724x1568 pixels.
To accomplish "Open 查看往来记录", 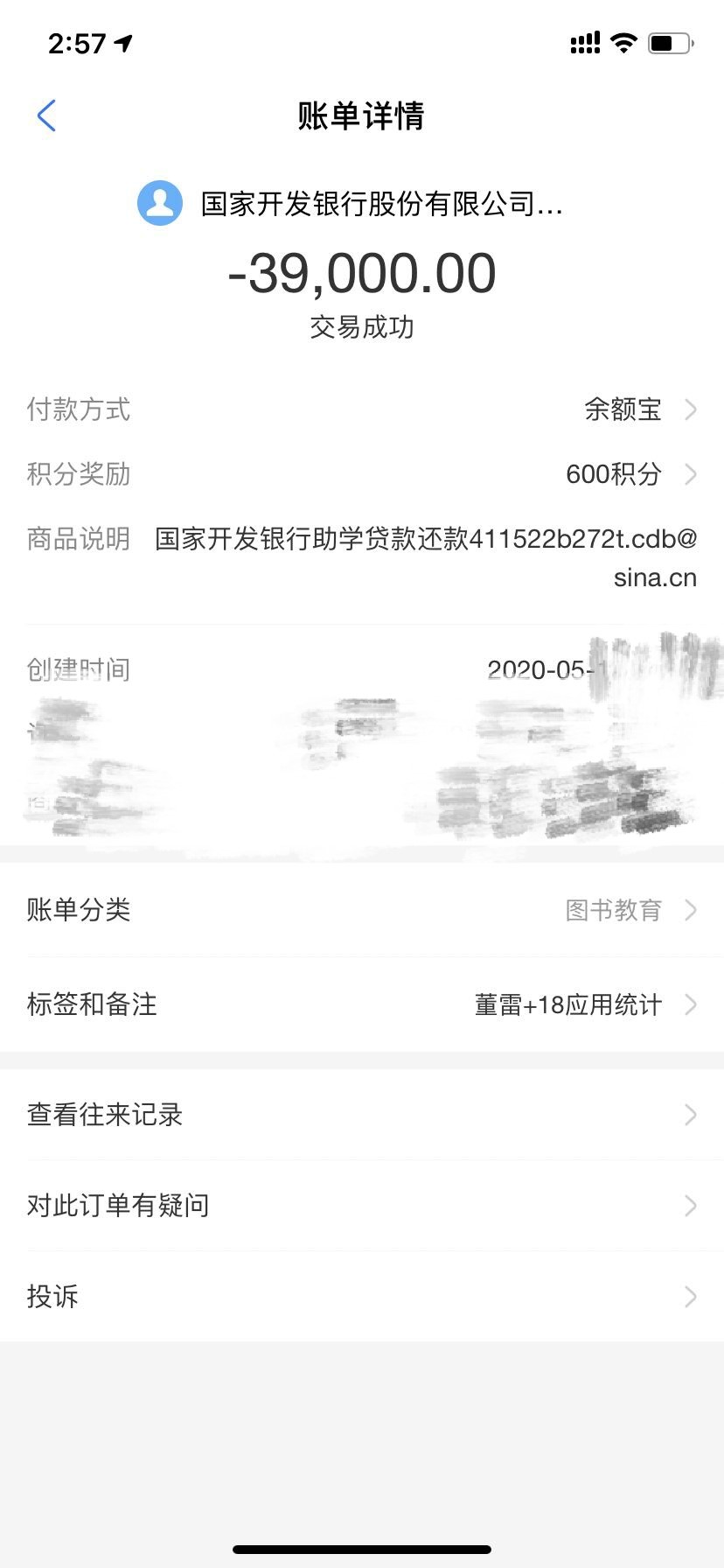I will coord(362,1115).
